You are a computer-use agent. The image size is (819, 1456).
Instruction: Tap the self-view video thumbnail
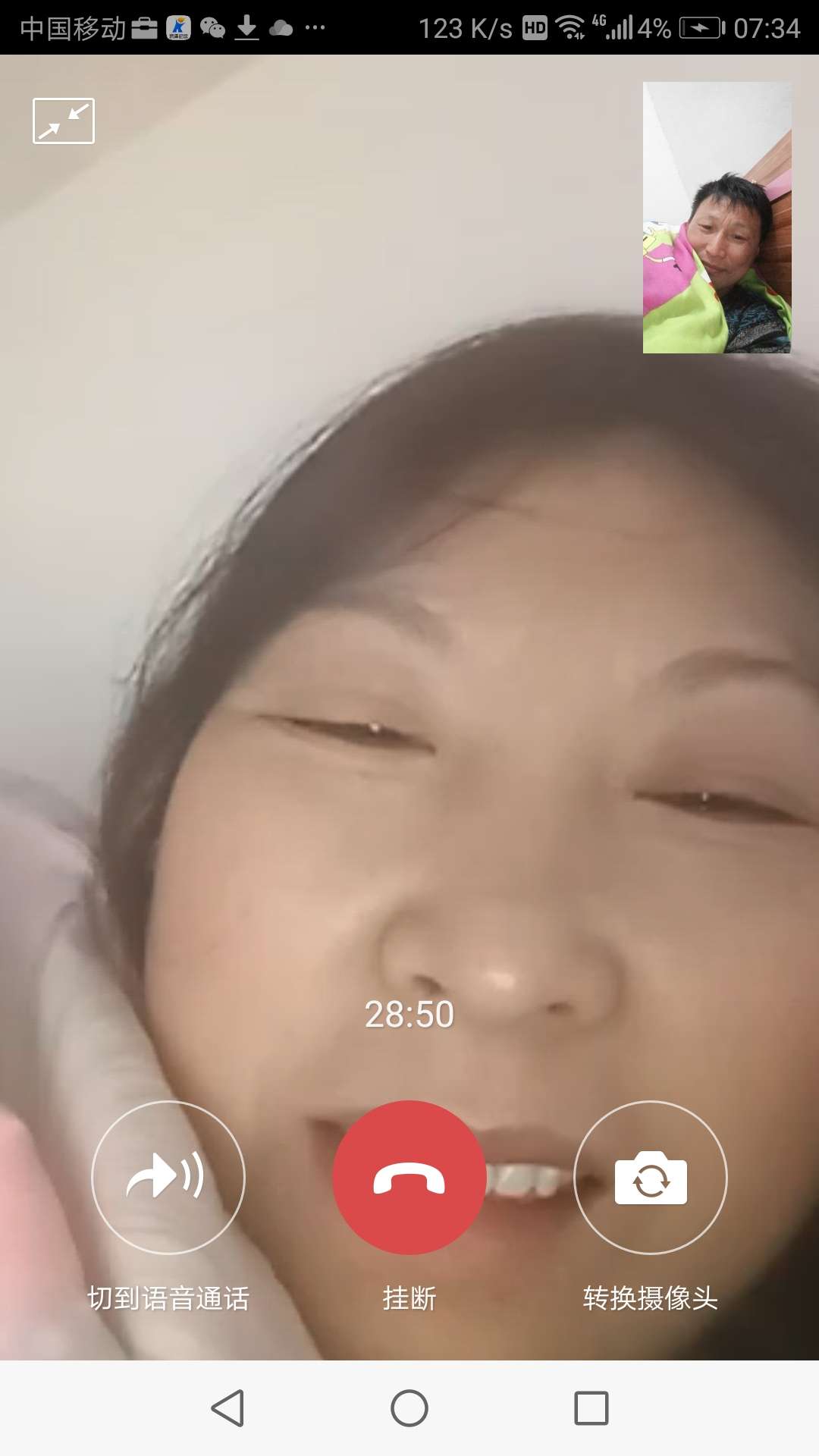point(717,218)
